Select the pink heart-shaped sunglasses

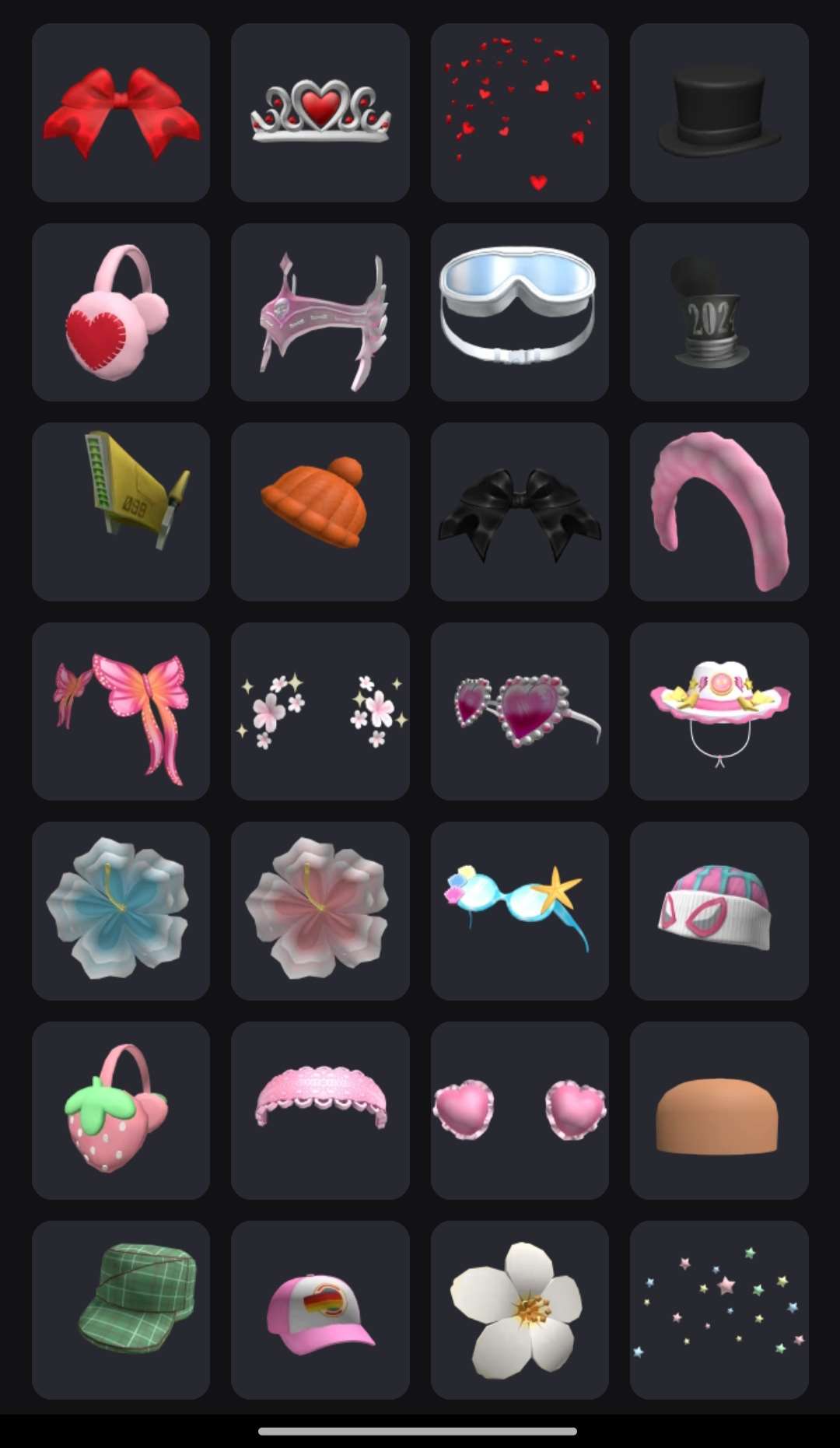pos(519,711)
